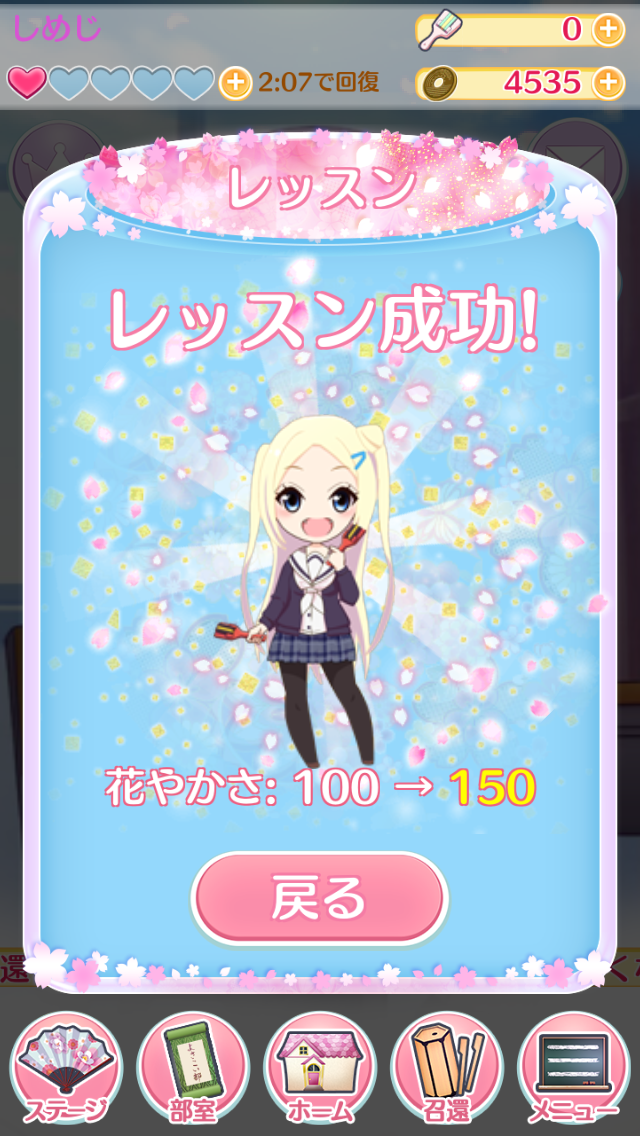Image resolution: width=640 pixels, height=1136 pixels.
Task: Open the 召還 tab
Action: point(447,1070)
